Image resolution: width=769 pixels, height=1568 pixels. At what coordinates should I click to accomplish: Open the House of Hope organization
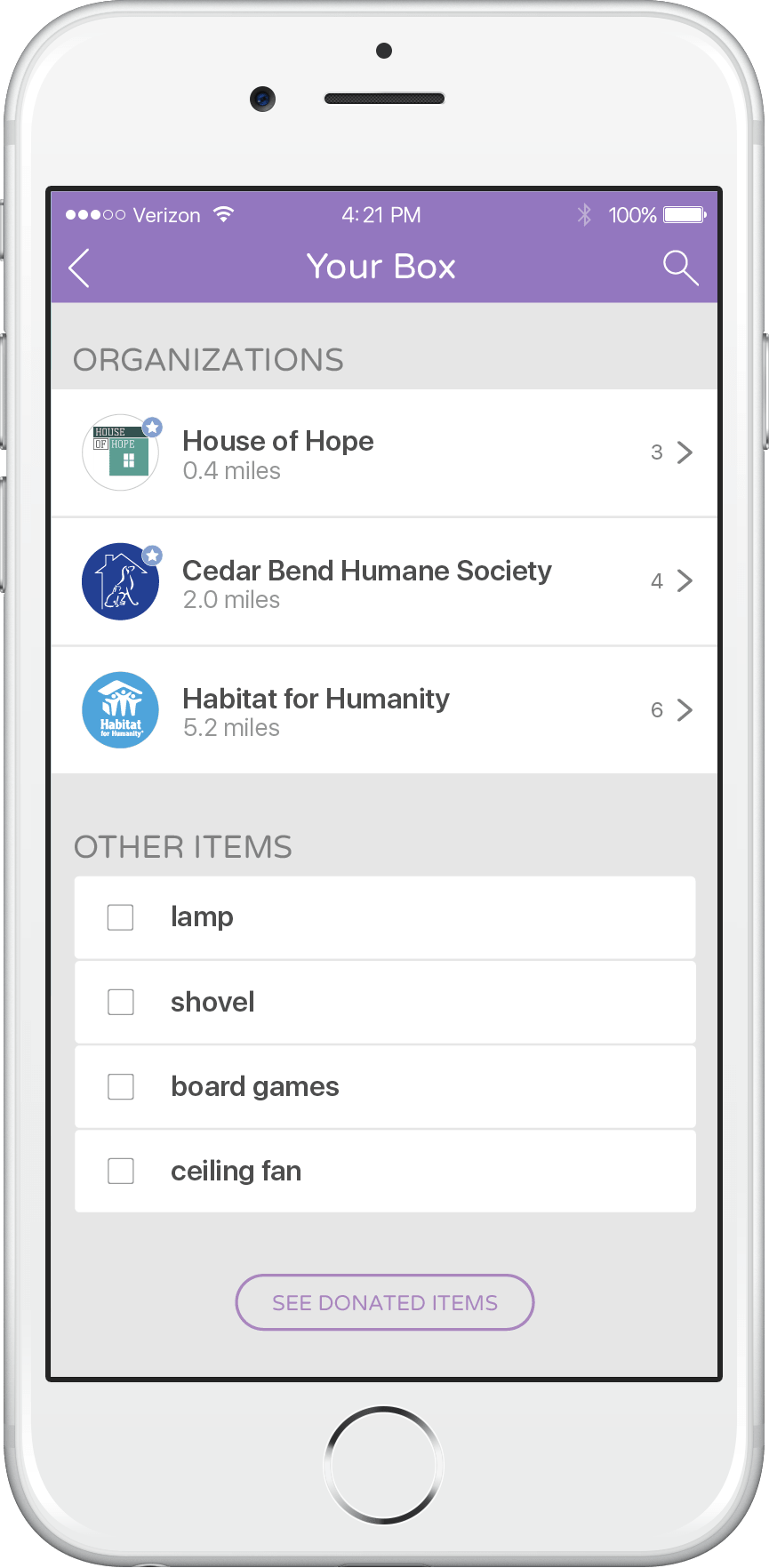(x=384, y=453)
